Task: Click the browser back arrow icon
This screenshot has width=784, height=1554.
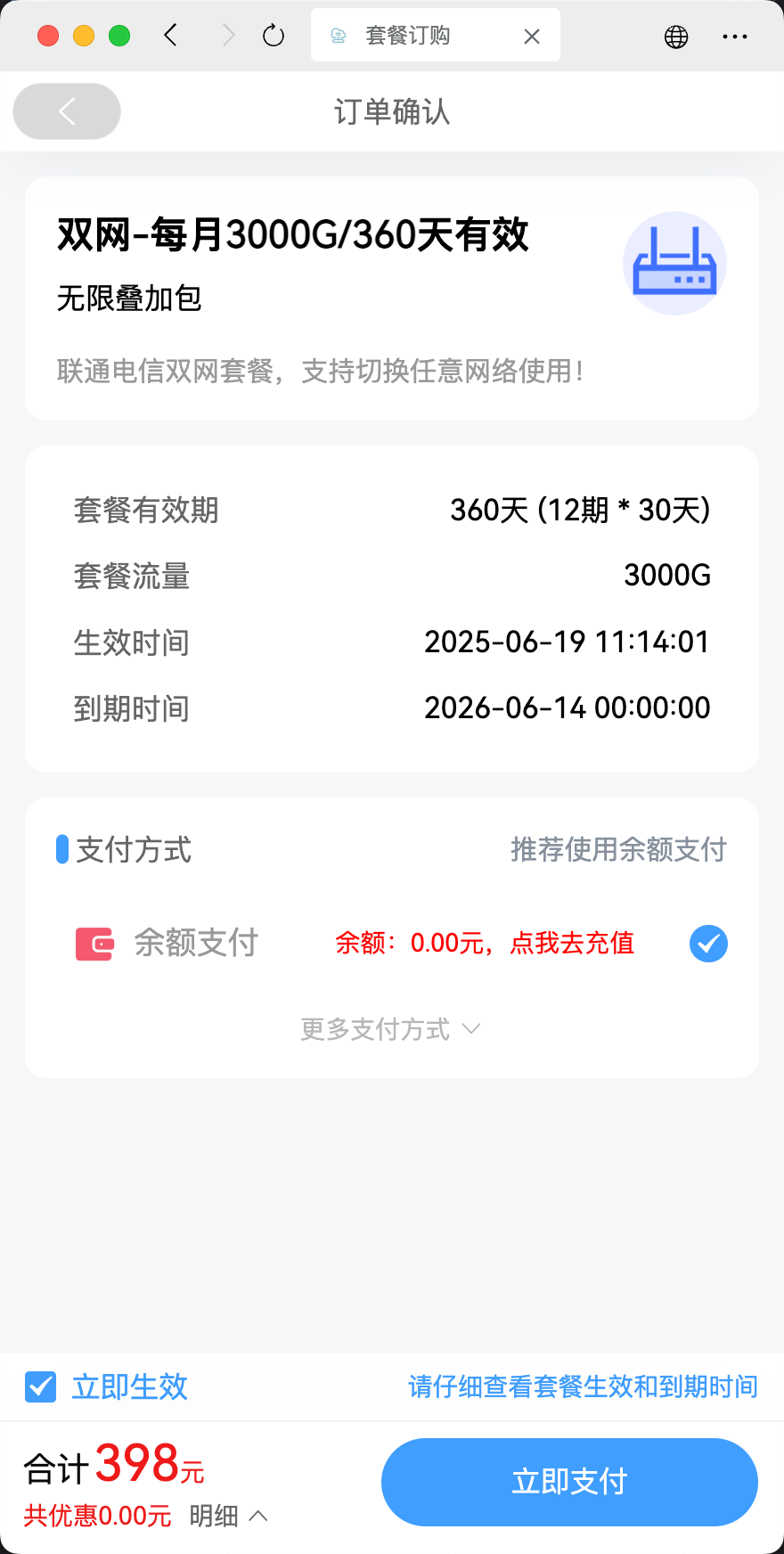Action: coord(169,35)
